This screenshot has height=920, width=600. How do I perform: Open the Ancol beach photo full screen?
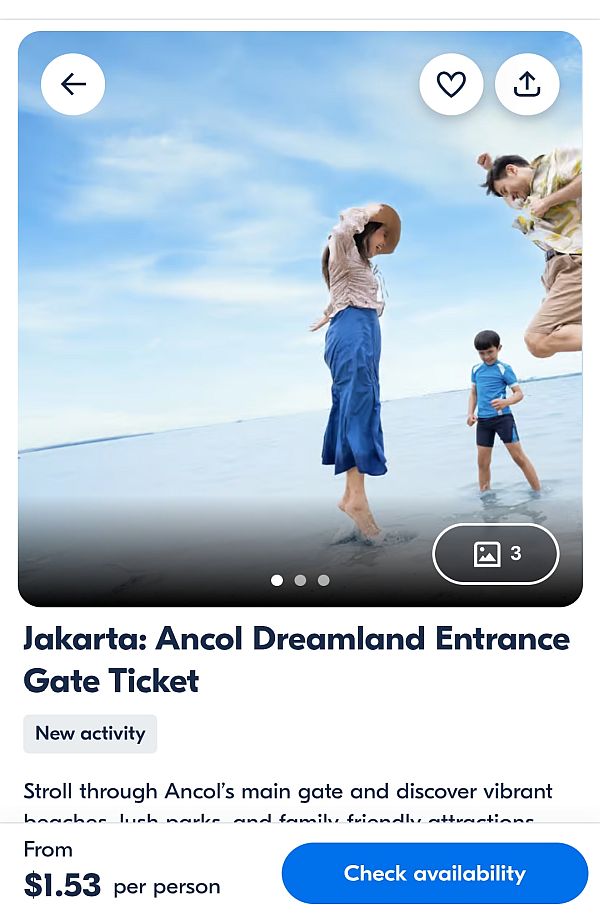(250, 330)
